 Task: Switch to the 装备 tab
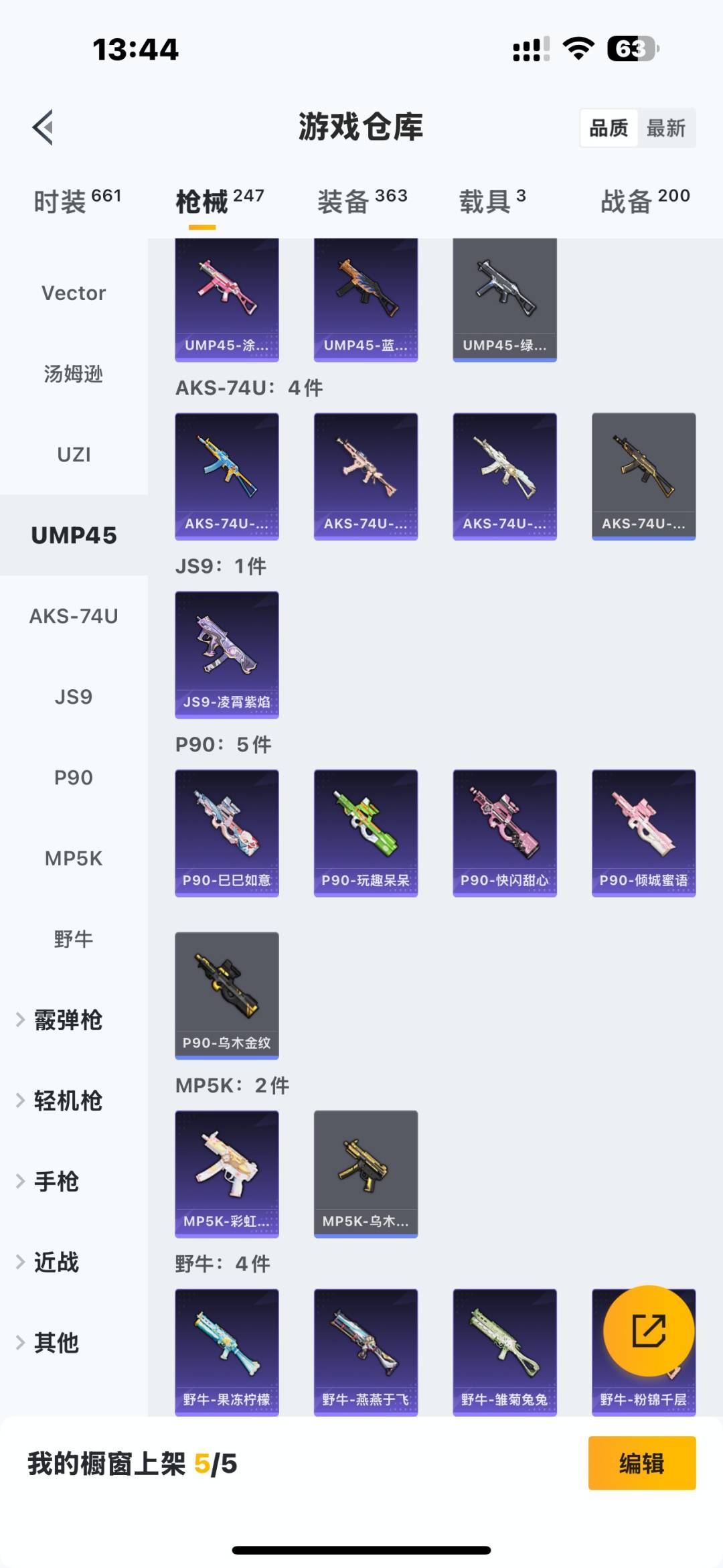point(361,201)
